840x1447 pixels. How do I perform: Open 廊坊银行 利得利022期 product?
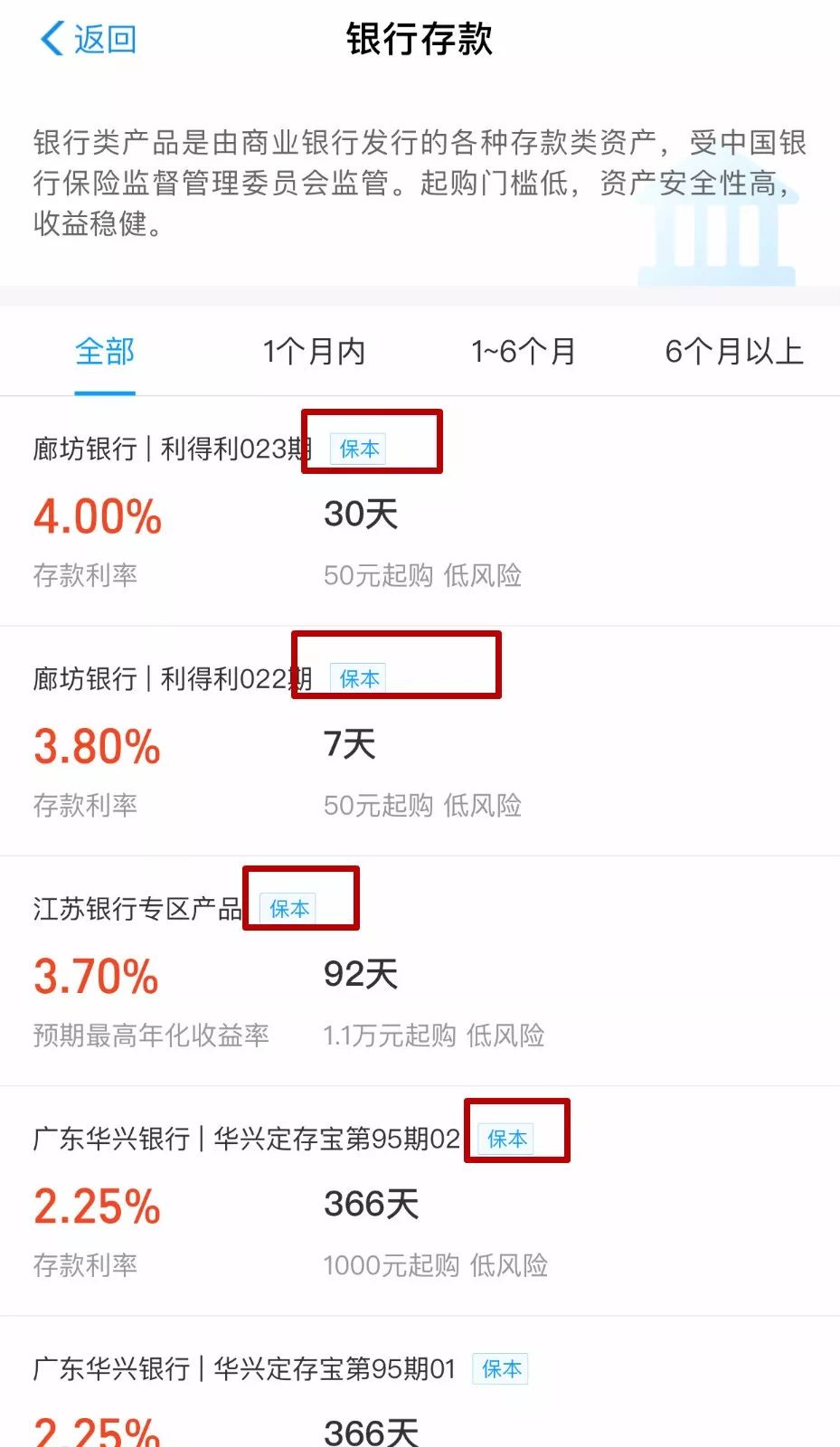[x=420, y=741]
